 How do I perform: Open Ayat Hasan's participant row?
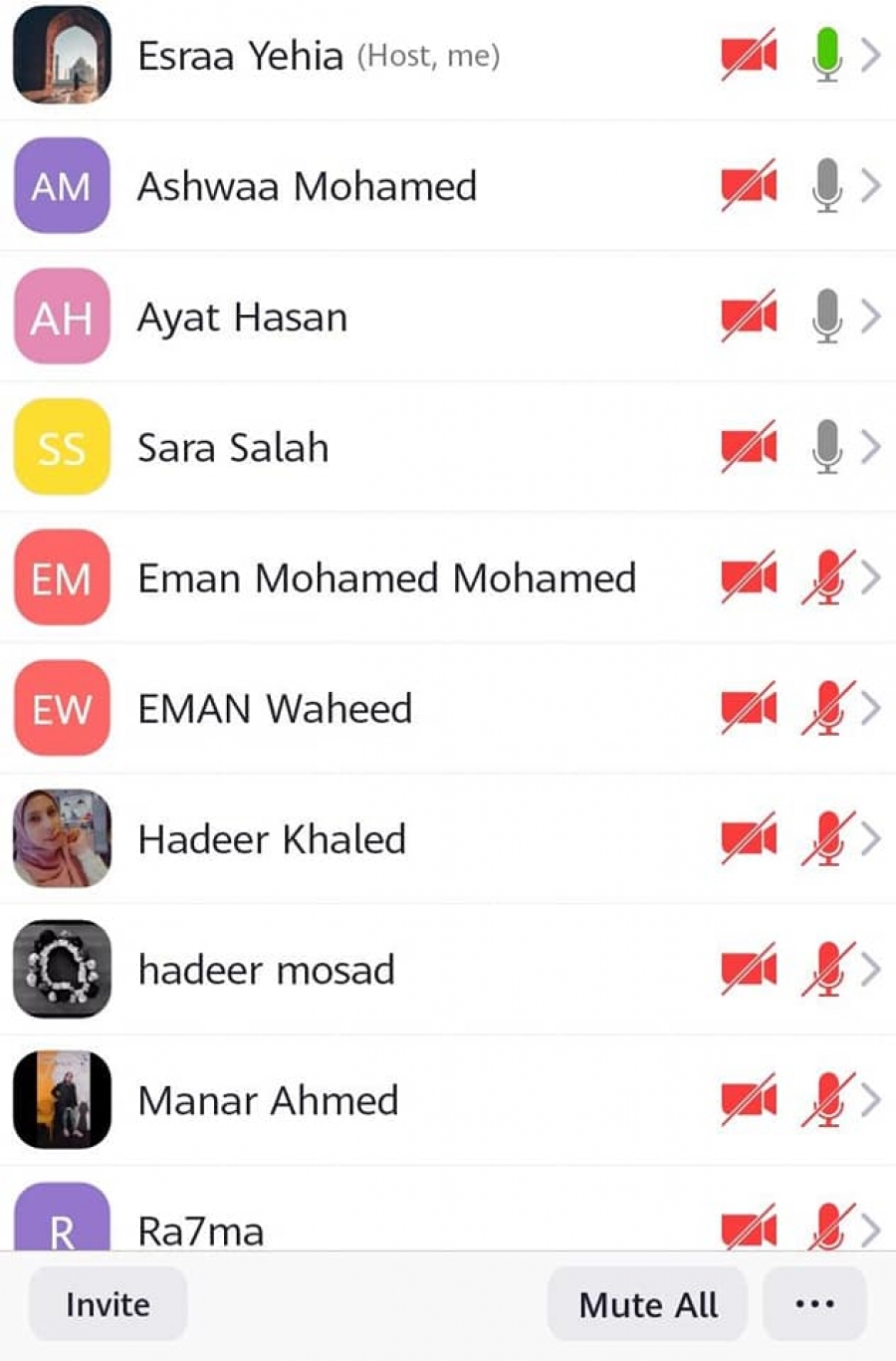coord(243,318)
